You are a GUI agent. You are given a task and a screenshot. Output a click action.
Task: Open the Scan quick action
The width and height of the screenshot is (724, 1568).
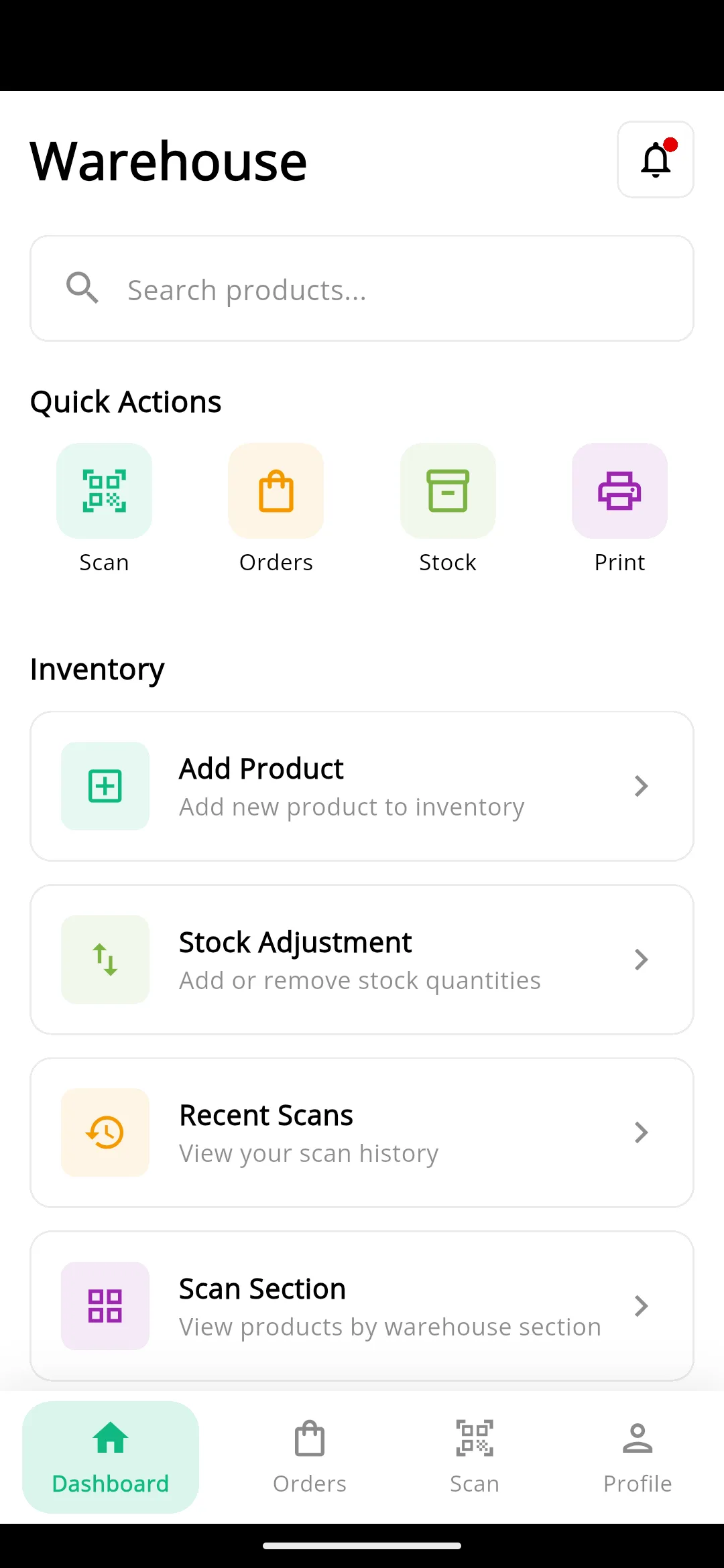pos(104,491)
